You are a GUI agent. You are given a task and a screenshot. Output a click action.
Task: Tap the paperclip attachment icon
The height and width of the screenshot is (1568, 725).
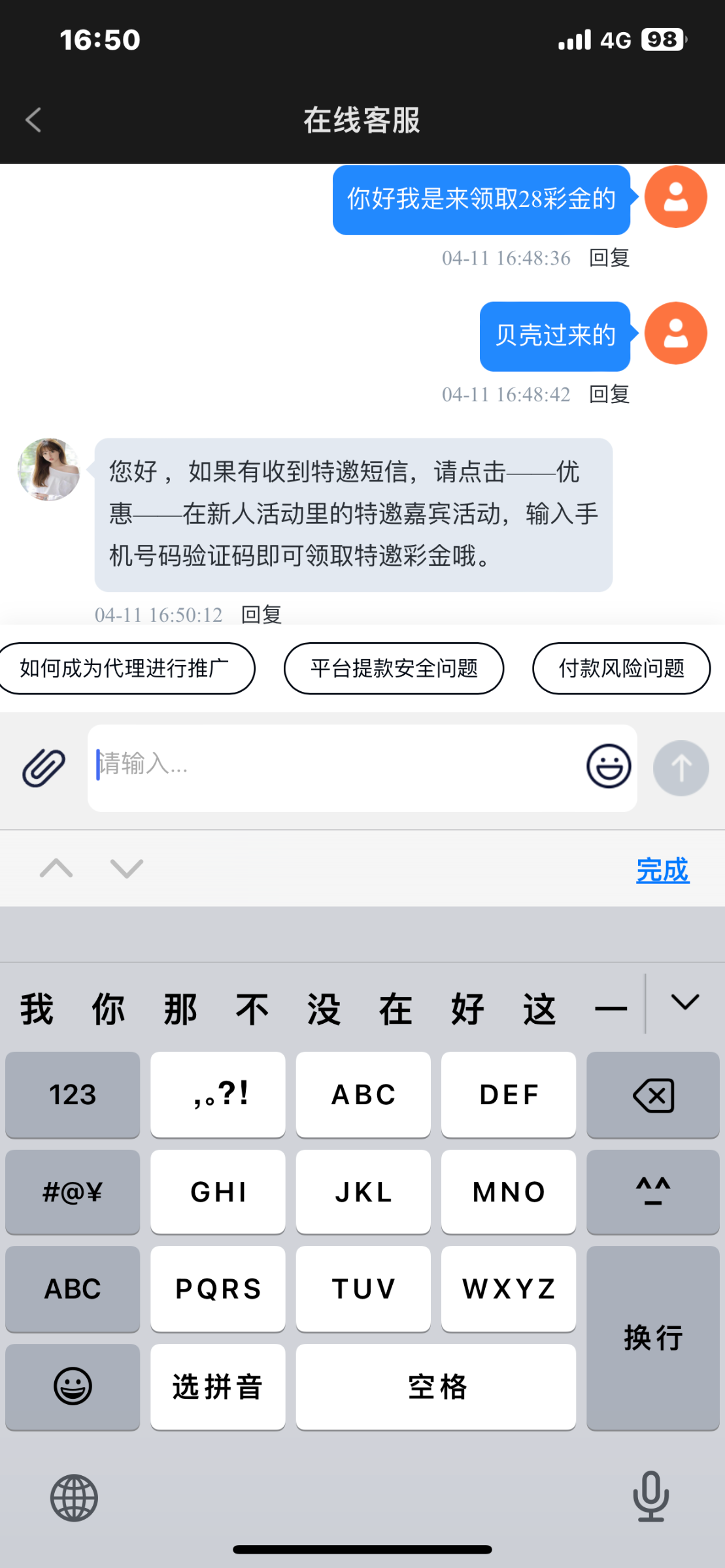pyautogui.click(x=44, y=767)
